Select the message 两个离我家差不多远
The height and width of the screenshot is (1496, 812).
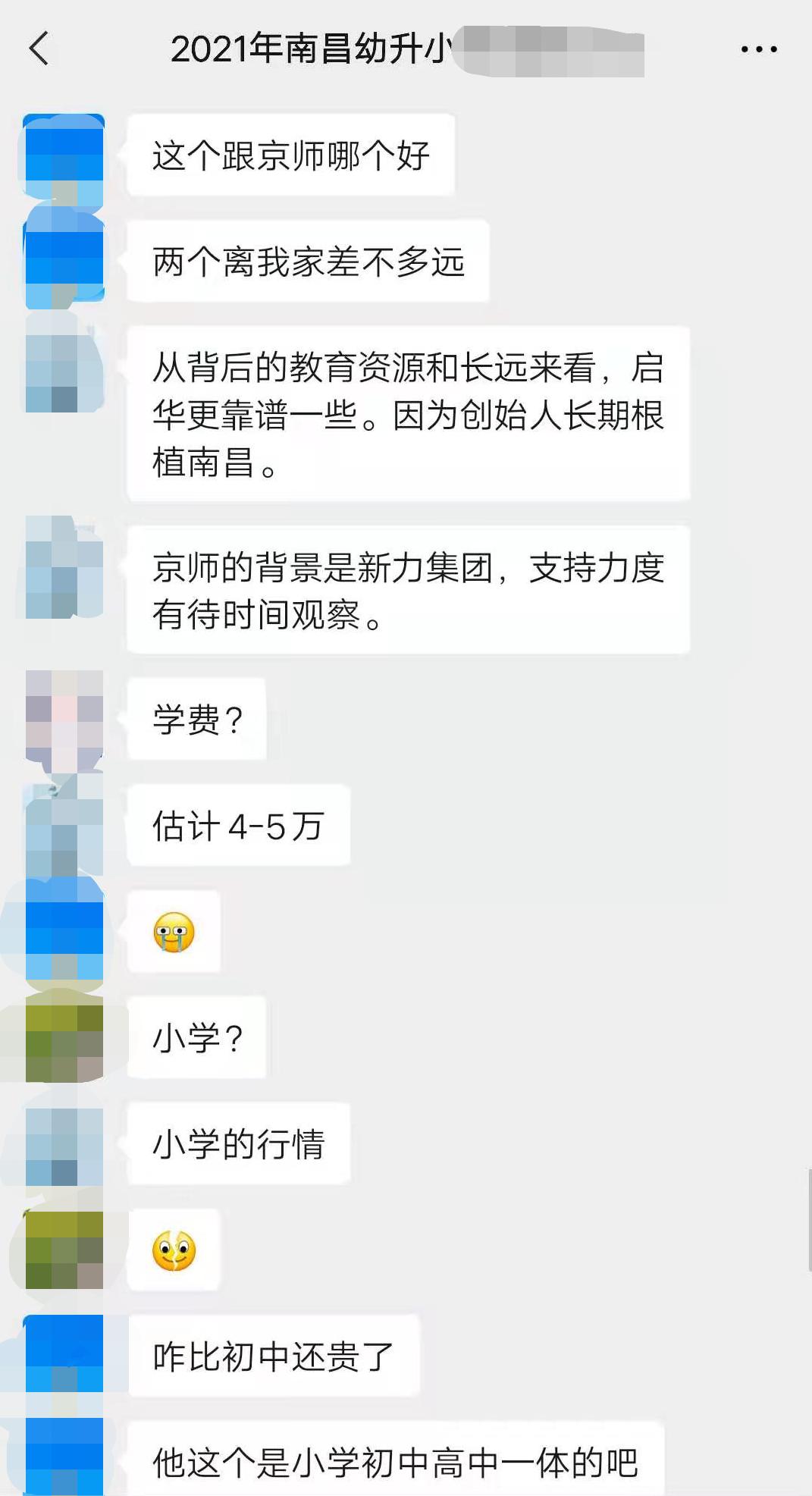(307, 262)
